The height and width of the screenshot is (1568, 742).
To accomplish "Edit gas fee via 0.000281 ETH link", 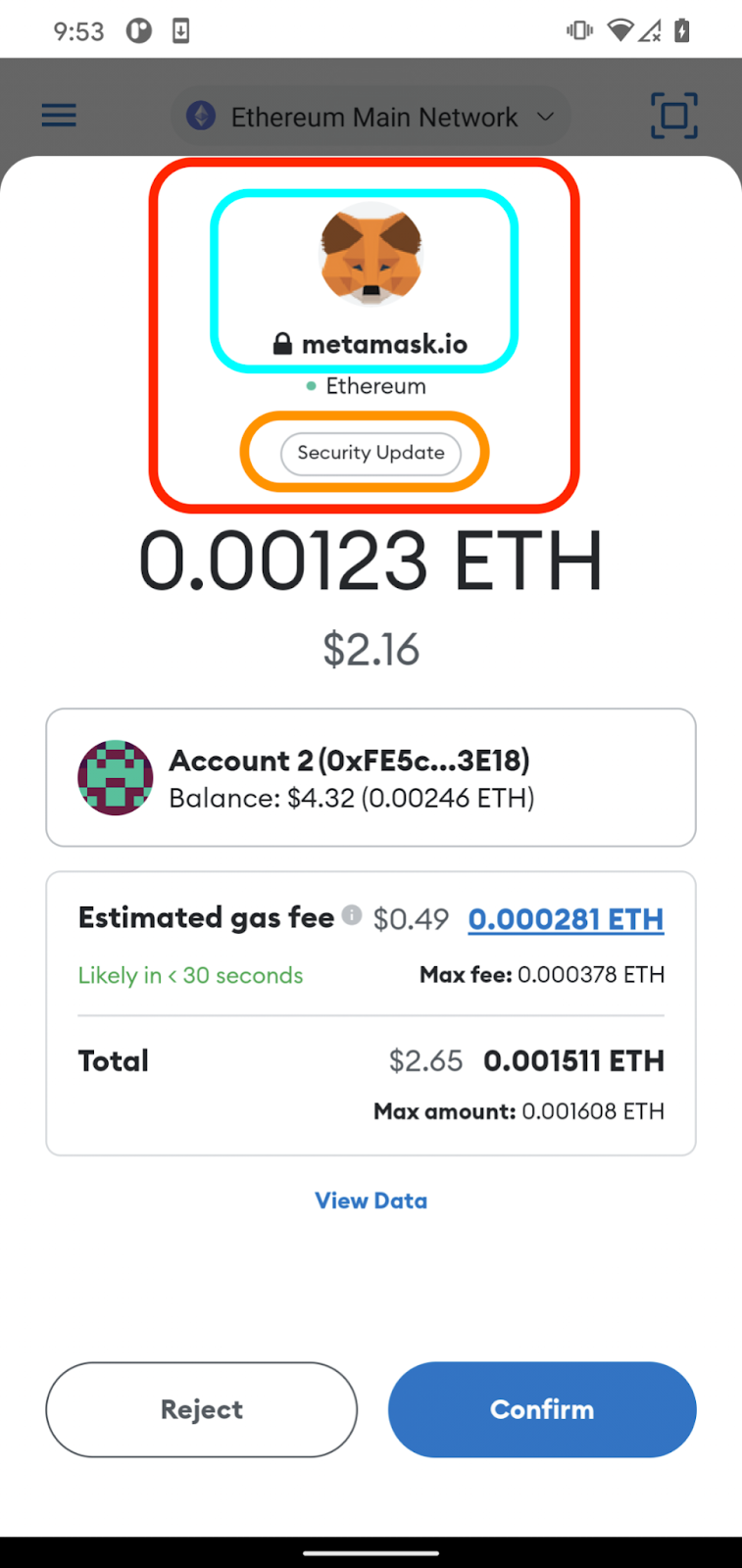I will (566, 919).
